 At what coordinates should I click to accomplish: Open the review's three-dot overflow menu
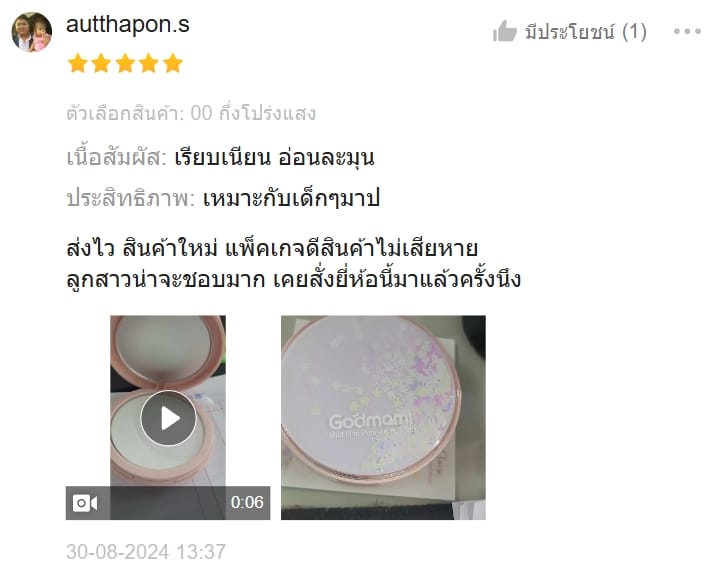[x=687, y=32]
